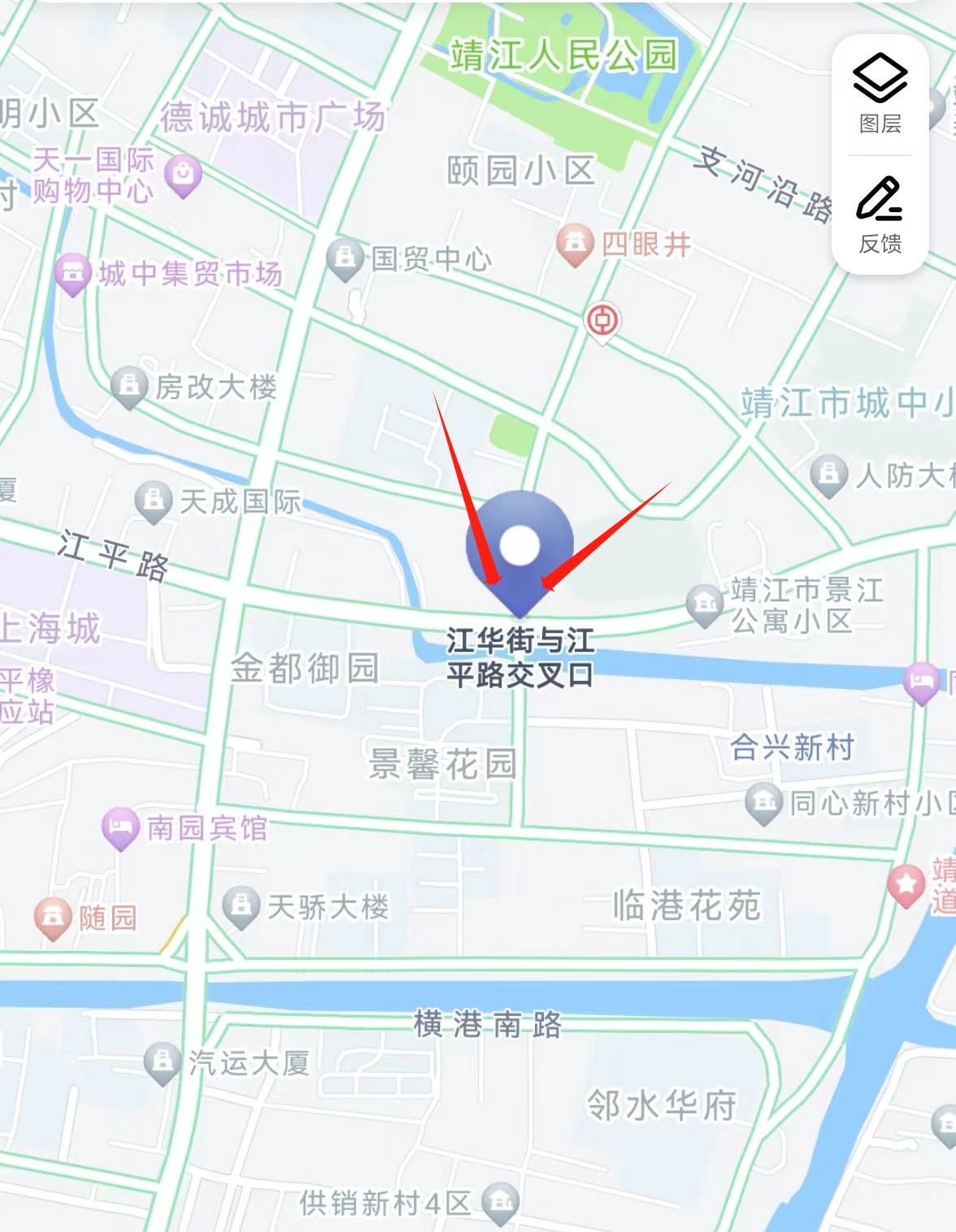Open the 国贸中心 place marker
This screenshot has height=1232, width=956.
click(345, 258)
